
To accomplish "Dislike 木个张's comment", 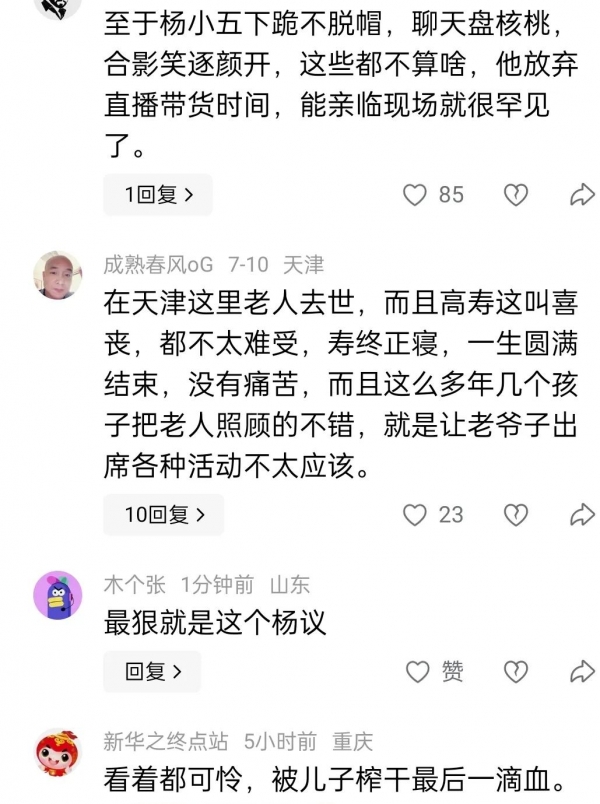I will (x=515, y=672).
